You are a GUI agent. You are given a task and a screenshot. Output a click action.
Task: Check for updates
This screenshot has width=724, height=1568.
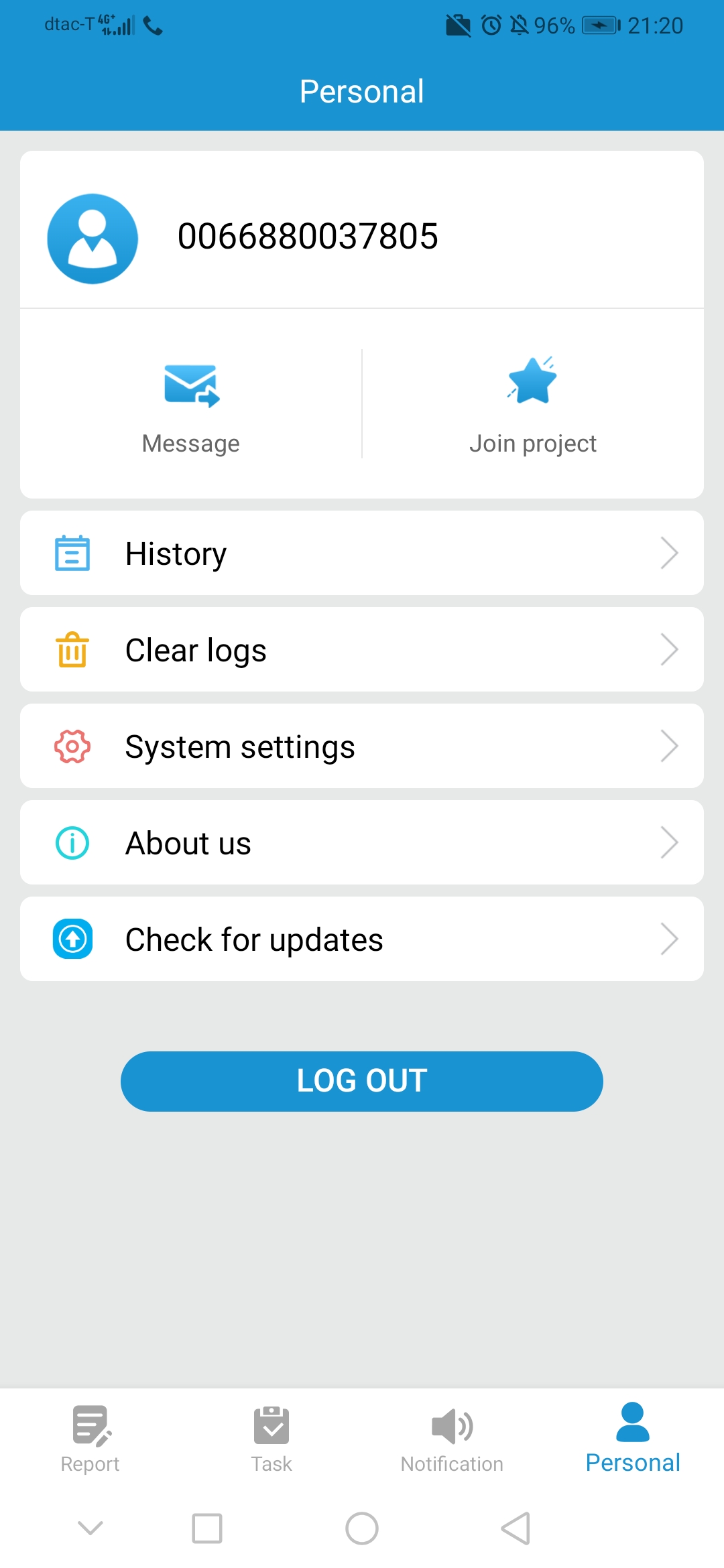[362, 939]
